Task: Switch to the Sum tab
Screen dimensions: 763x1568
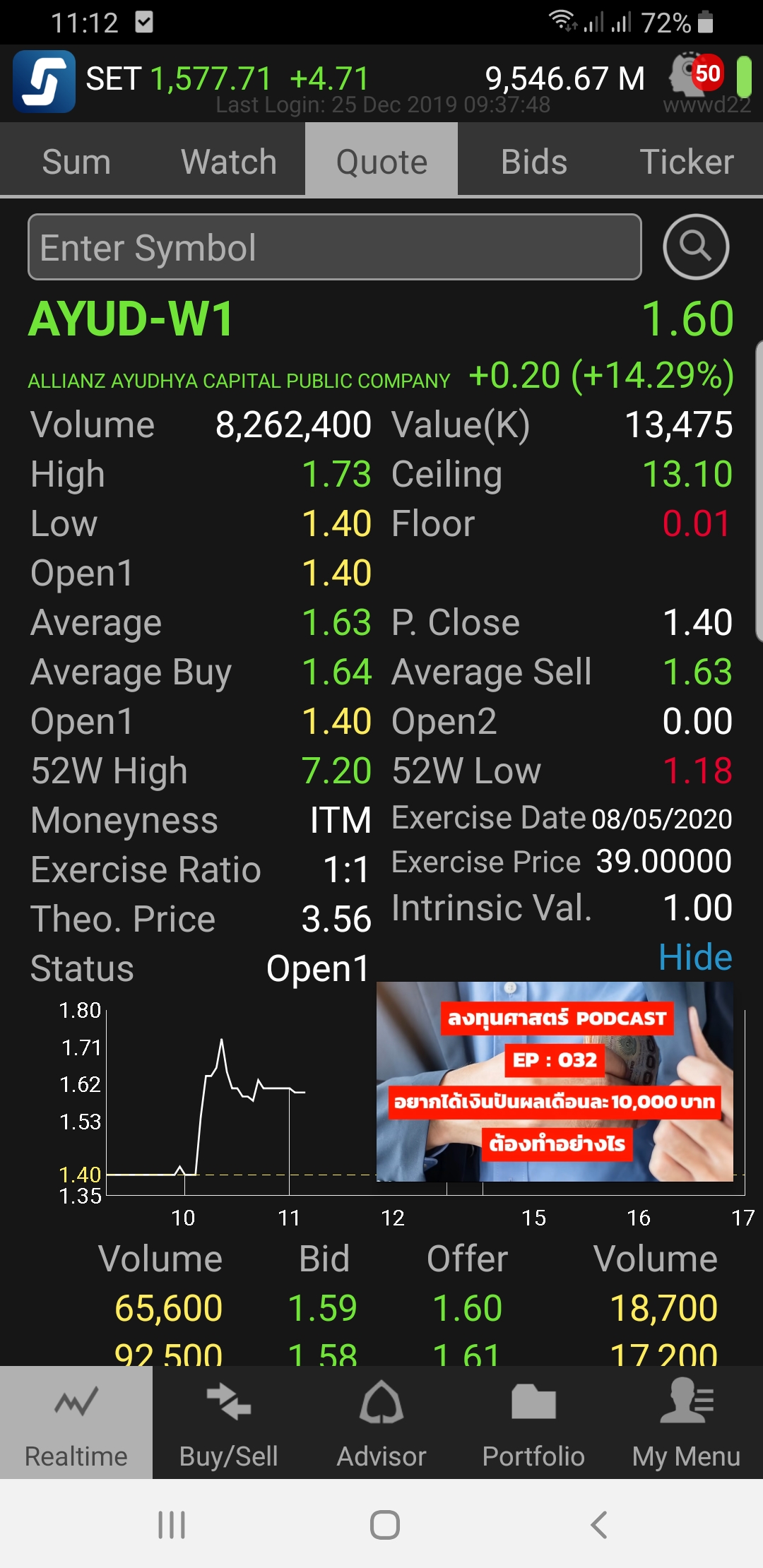Action: click(x=76, y=161)
